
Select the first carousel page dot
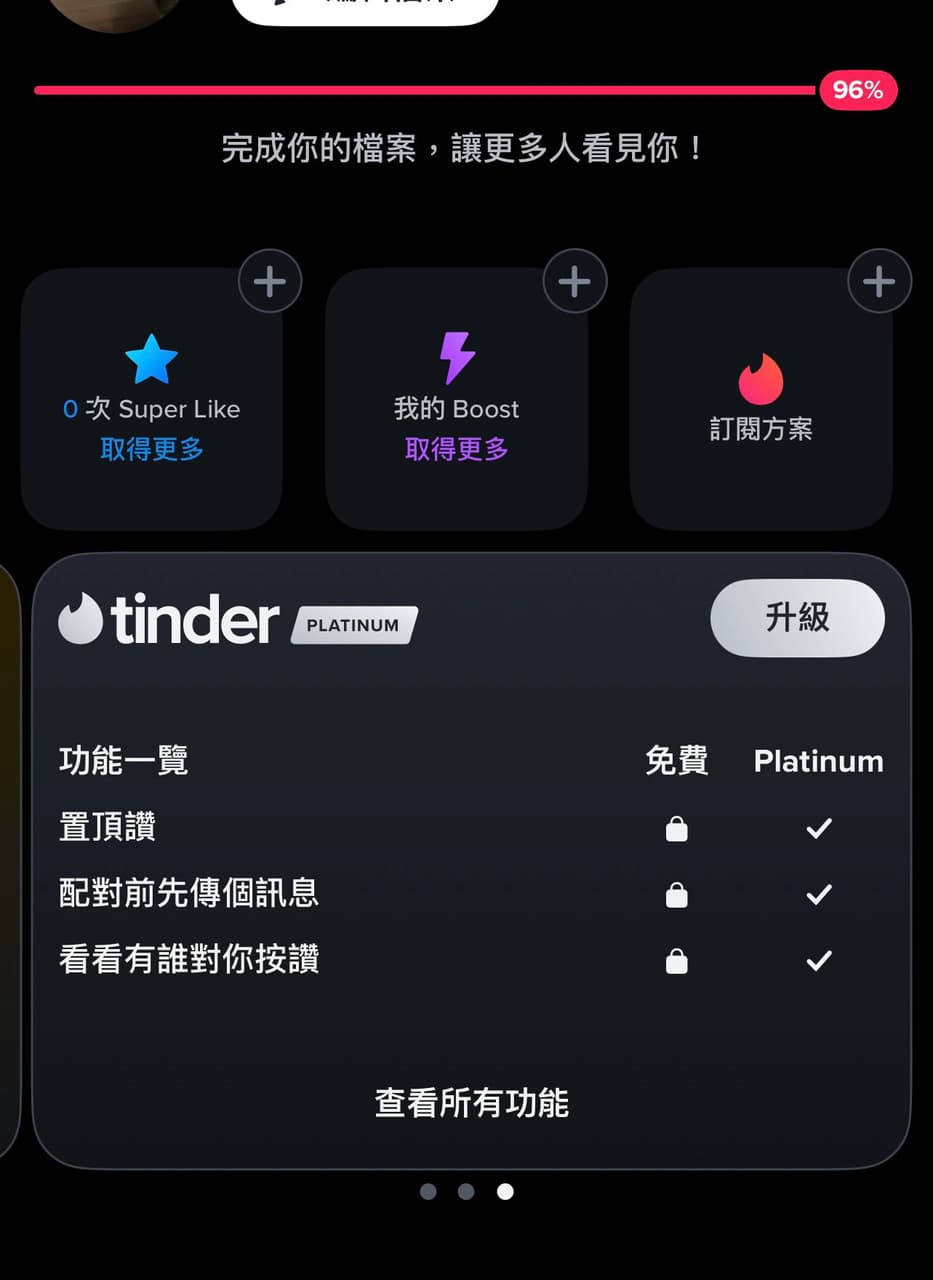[x=428, y=1191]
